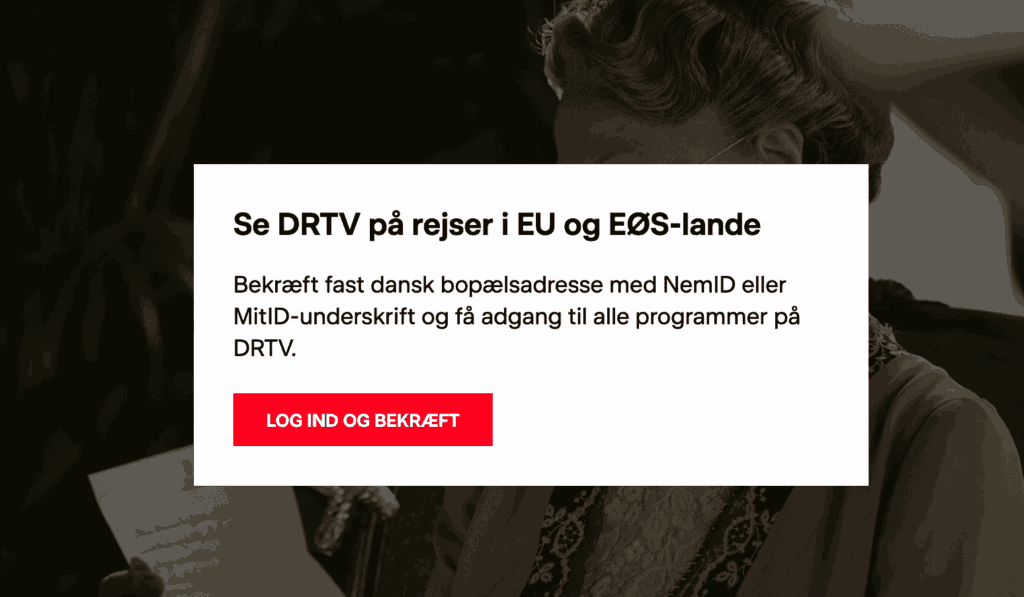Tap the LOG IND OG BEKRÆFT button
The height and width of the screenshot is (597, 1024).
click(x=362, y=420)
